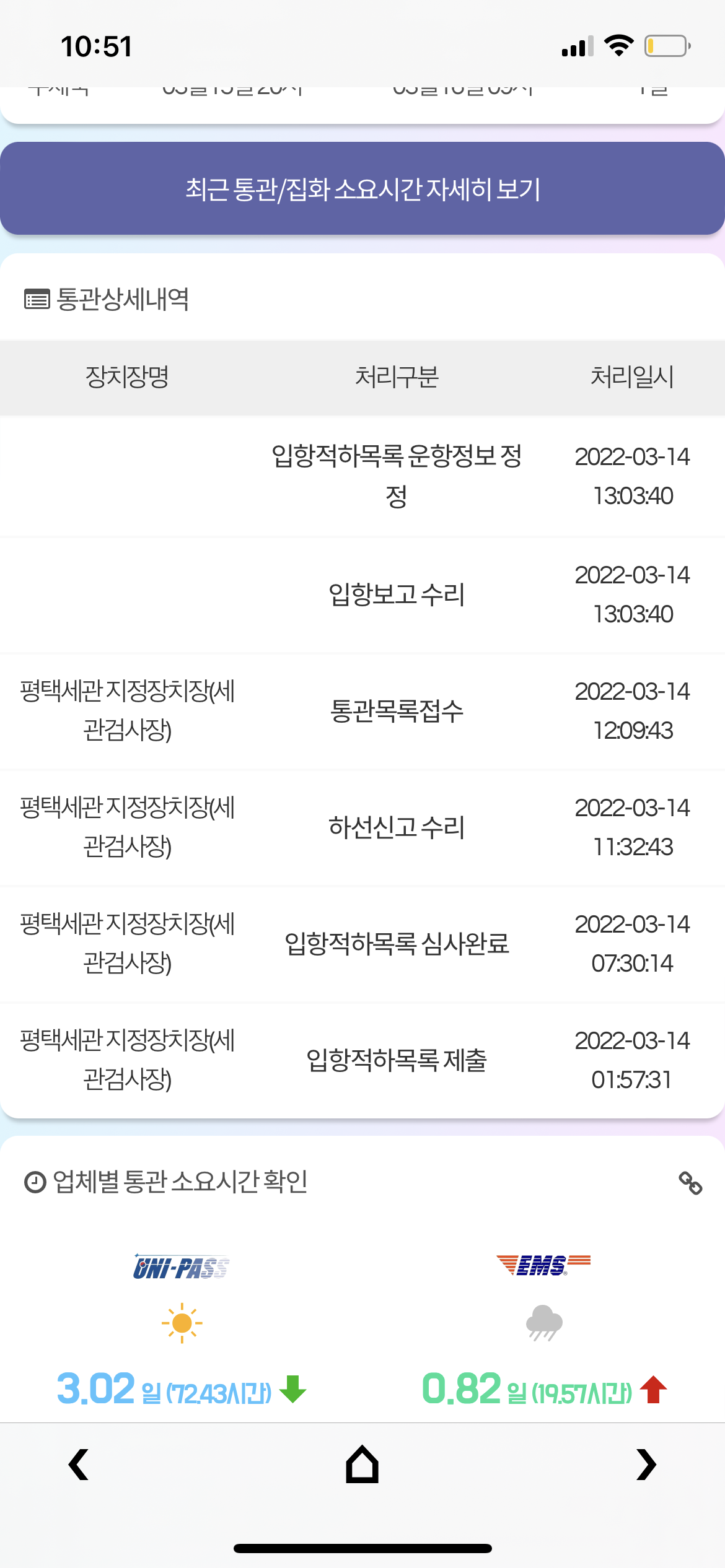This screenshot has height=1568, width=725.
Task: Go forward with the right arrow
Action: 646,1465
